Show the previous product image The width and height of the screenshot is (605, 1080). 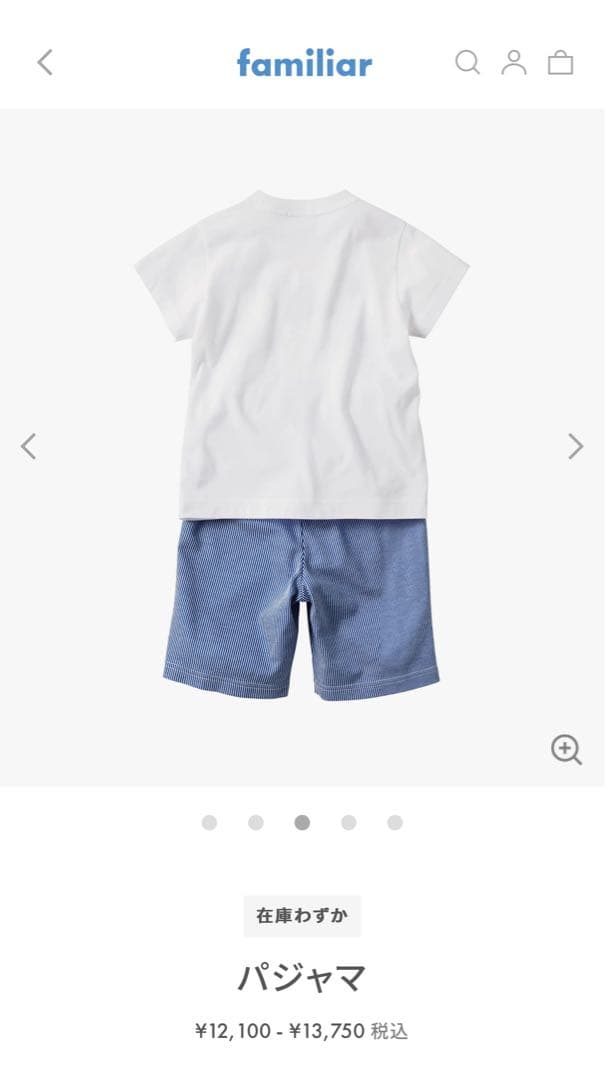29,446
